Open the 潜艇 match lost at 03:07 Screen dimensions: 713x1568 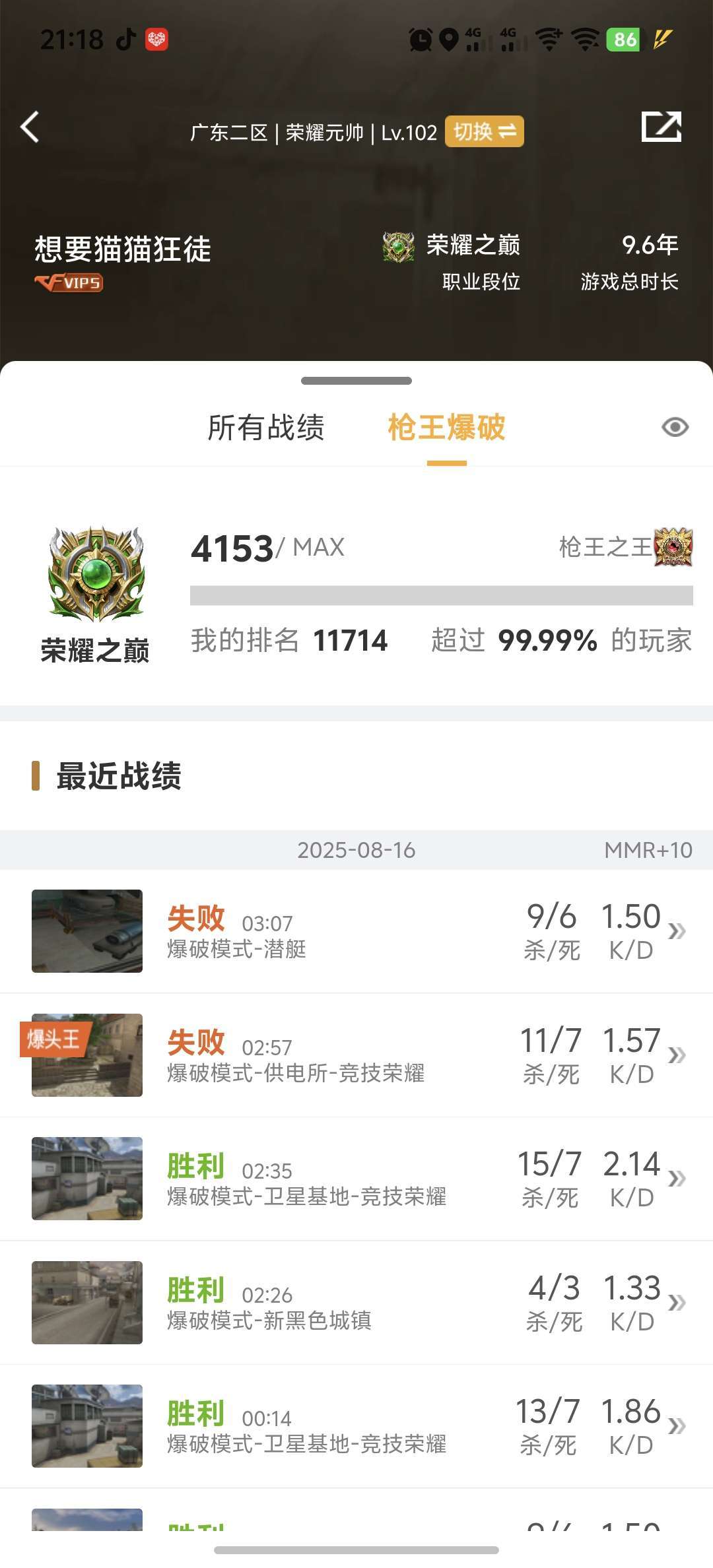coord(356,931)
